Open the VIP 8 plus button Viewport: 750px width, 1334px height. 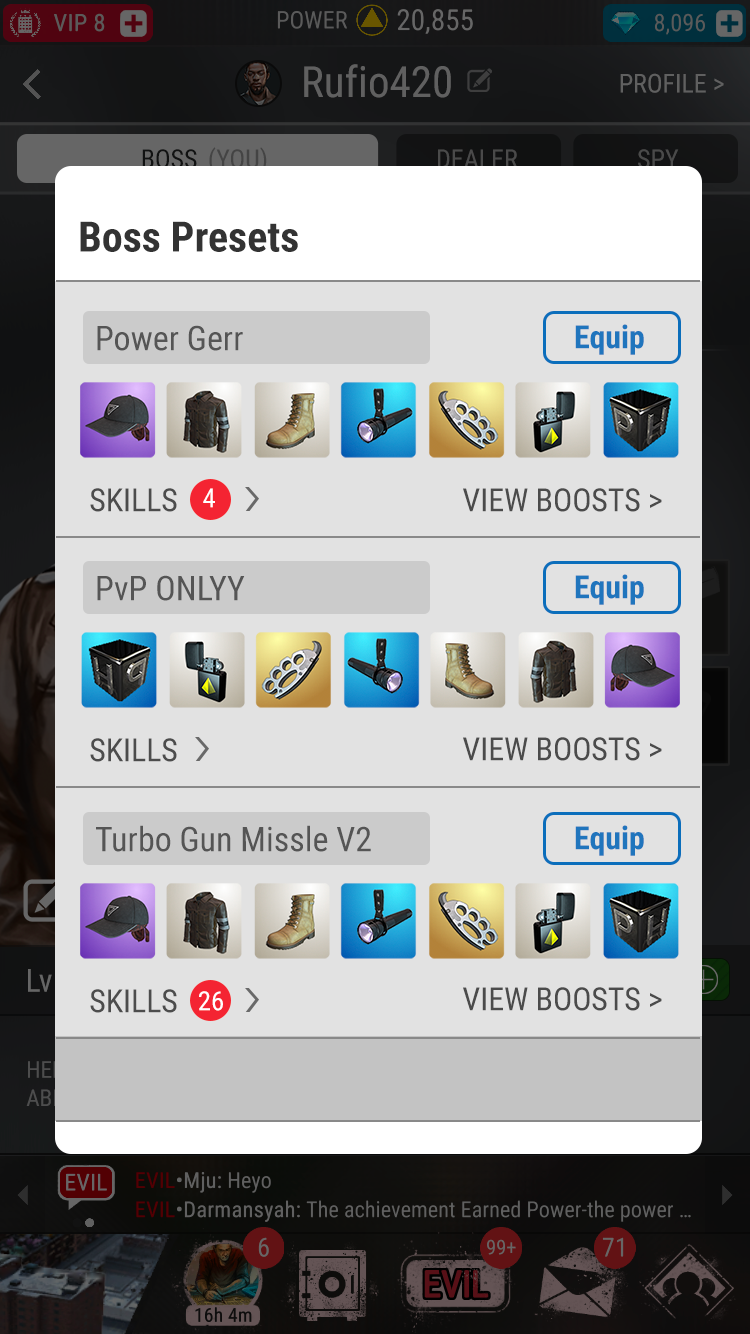click(x=134, y=23)
